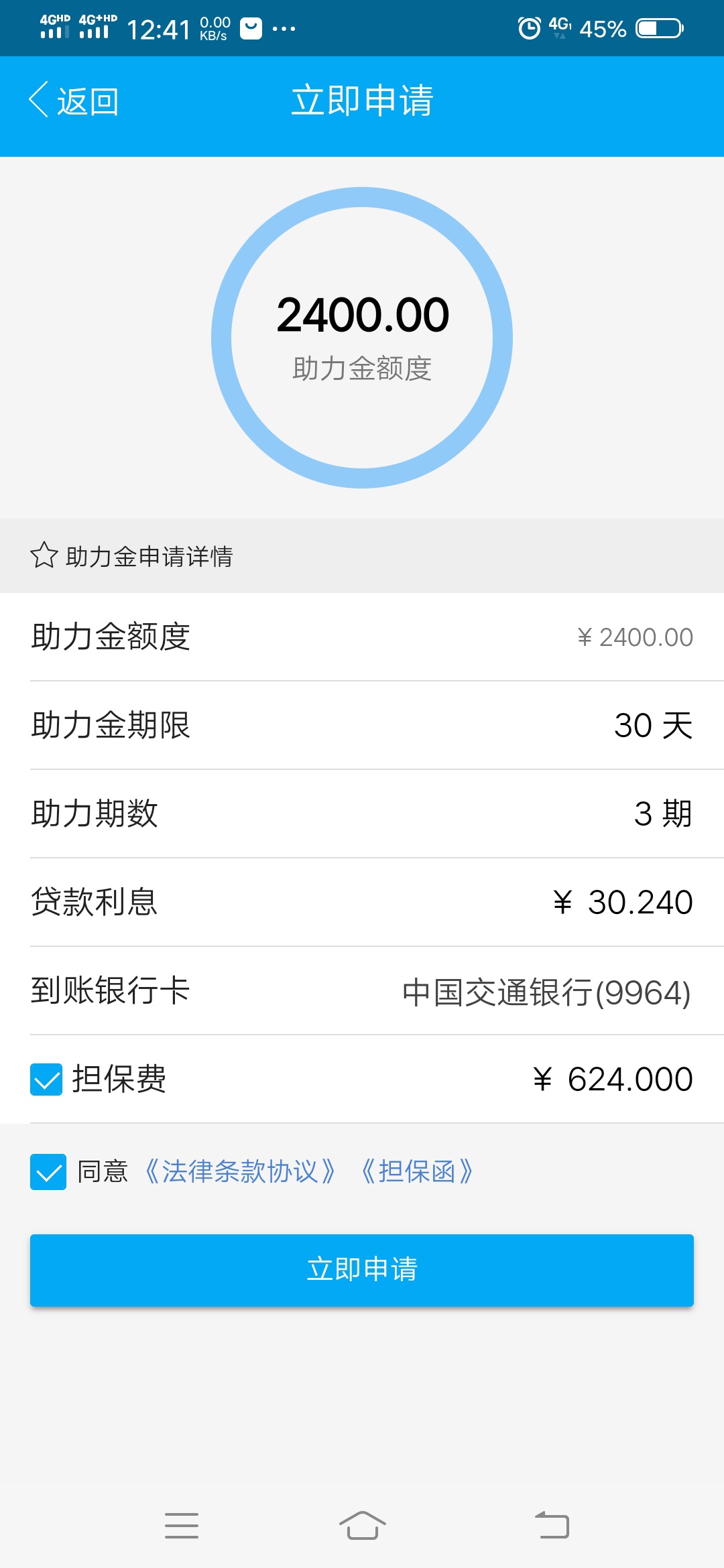Open the 《法律条款协议》 link
Screen dimensions: 724x1568
240,1172
